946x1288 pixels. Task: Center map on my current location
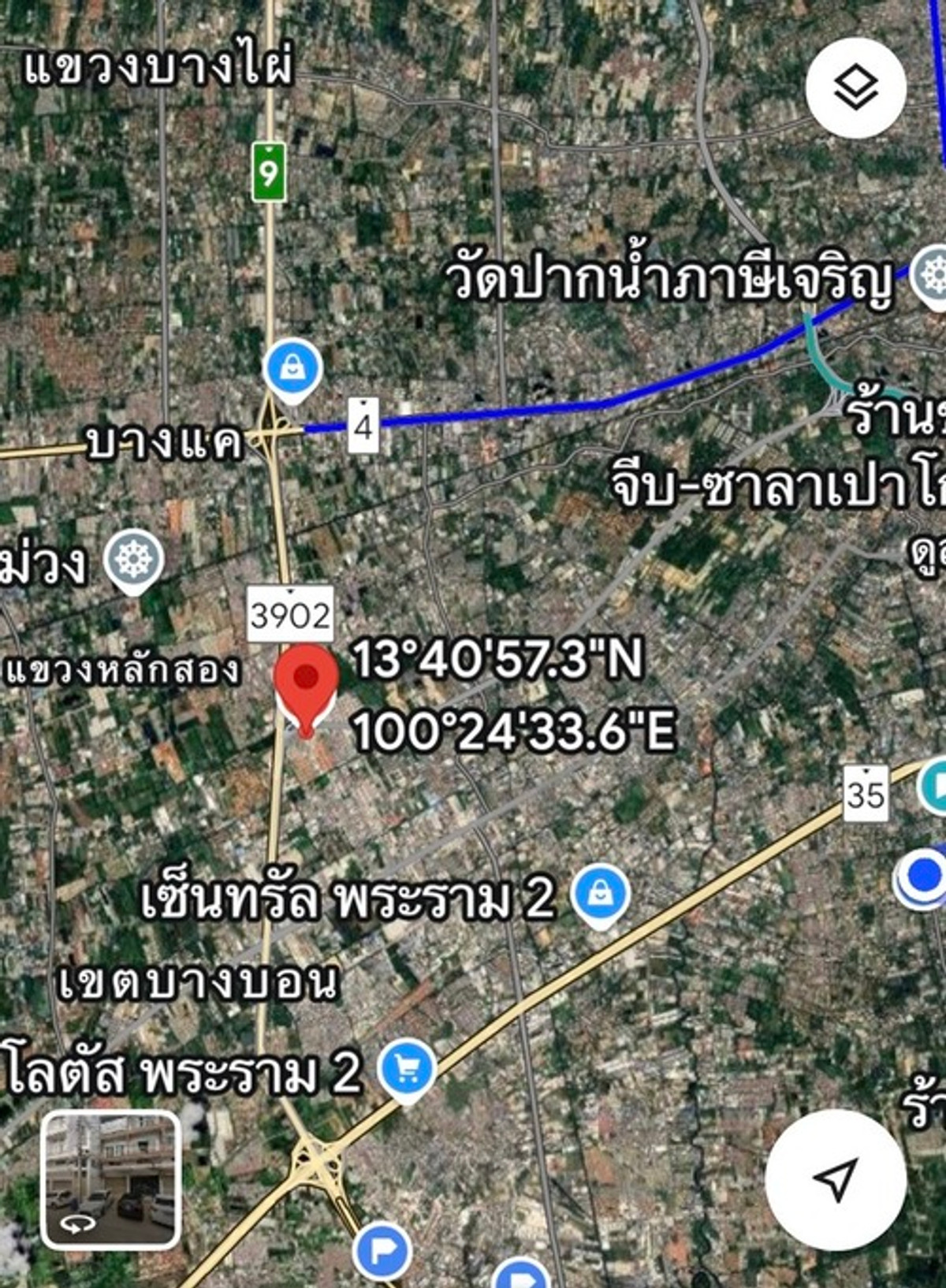pos(836,1179)
